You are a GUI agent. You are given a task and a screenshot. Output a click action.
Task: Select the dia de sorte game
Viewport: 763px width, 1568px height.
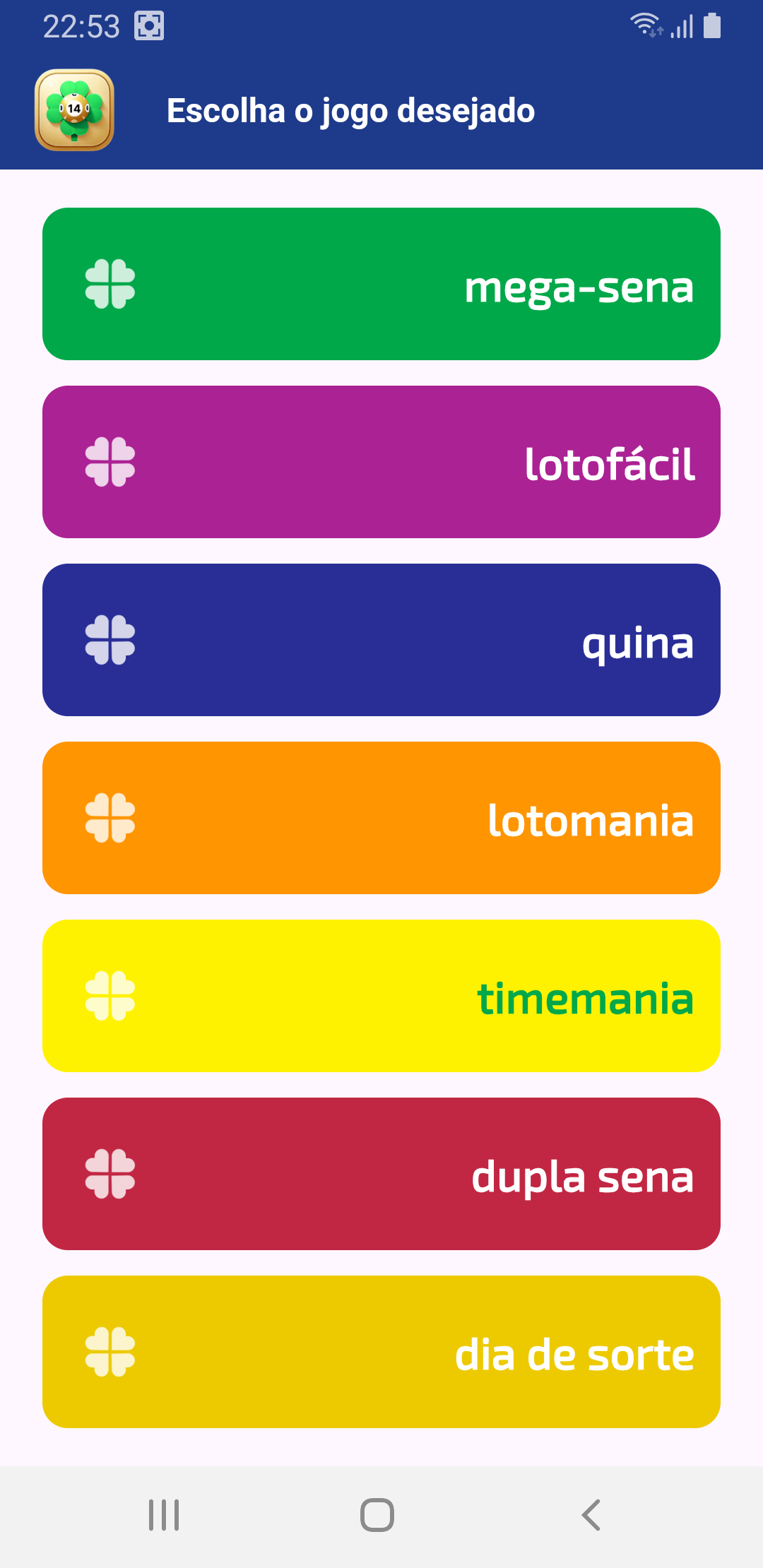pyautogui.click(x=381, y=1354)
